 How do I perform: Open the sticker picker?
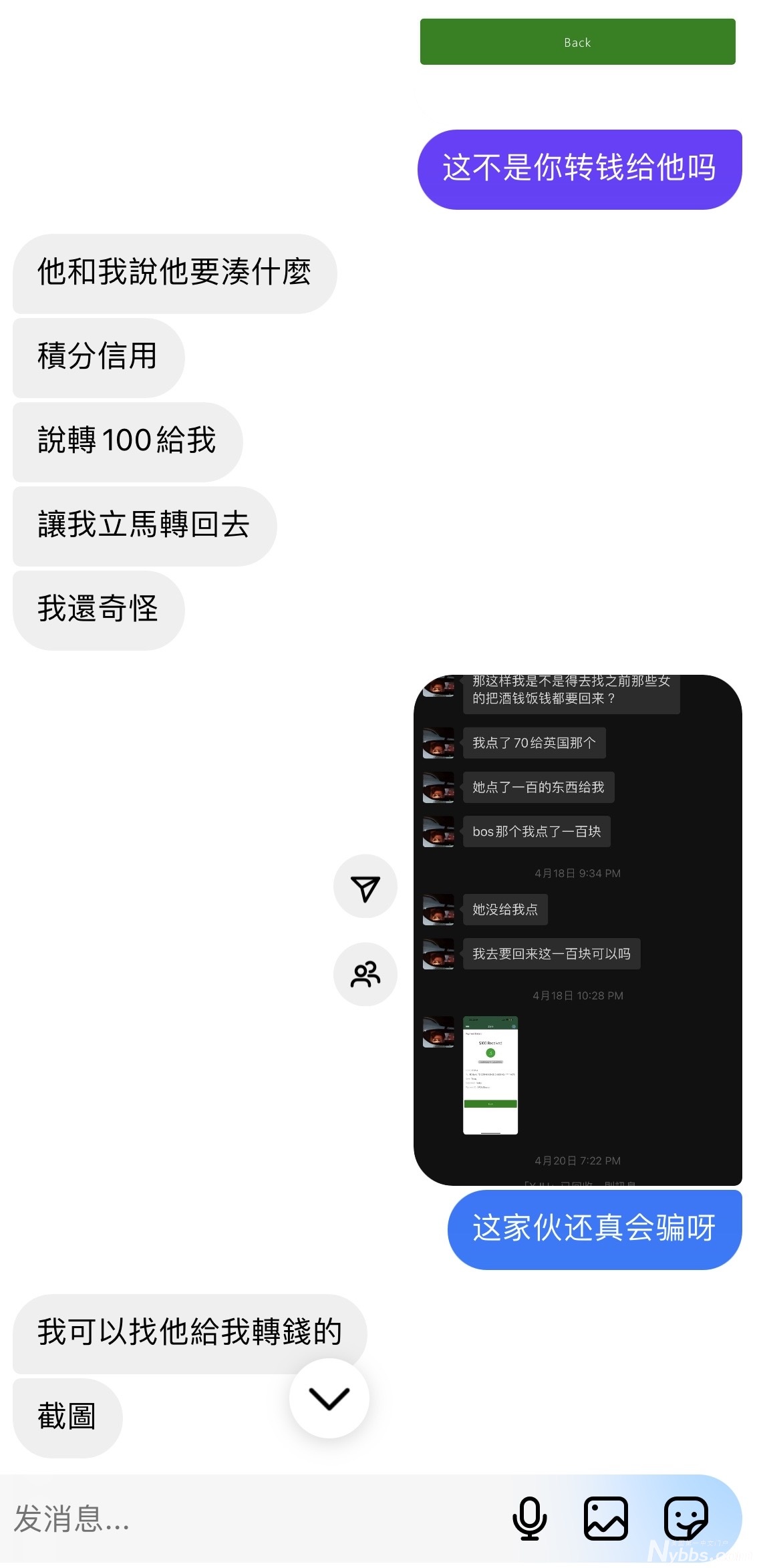tap(686, 1519)
